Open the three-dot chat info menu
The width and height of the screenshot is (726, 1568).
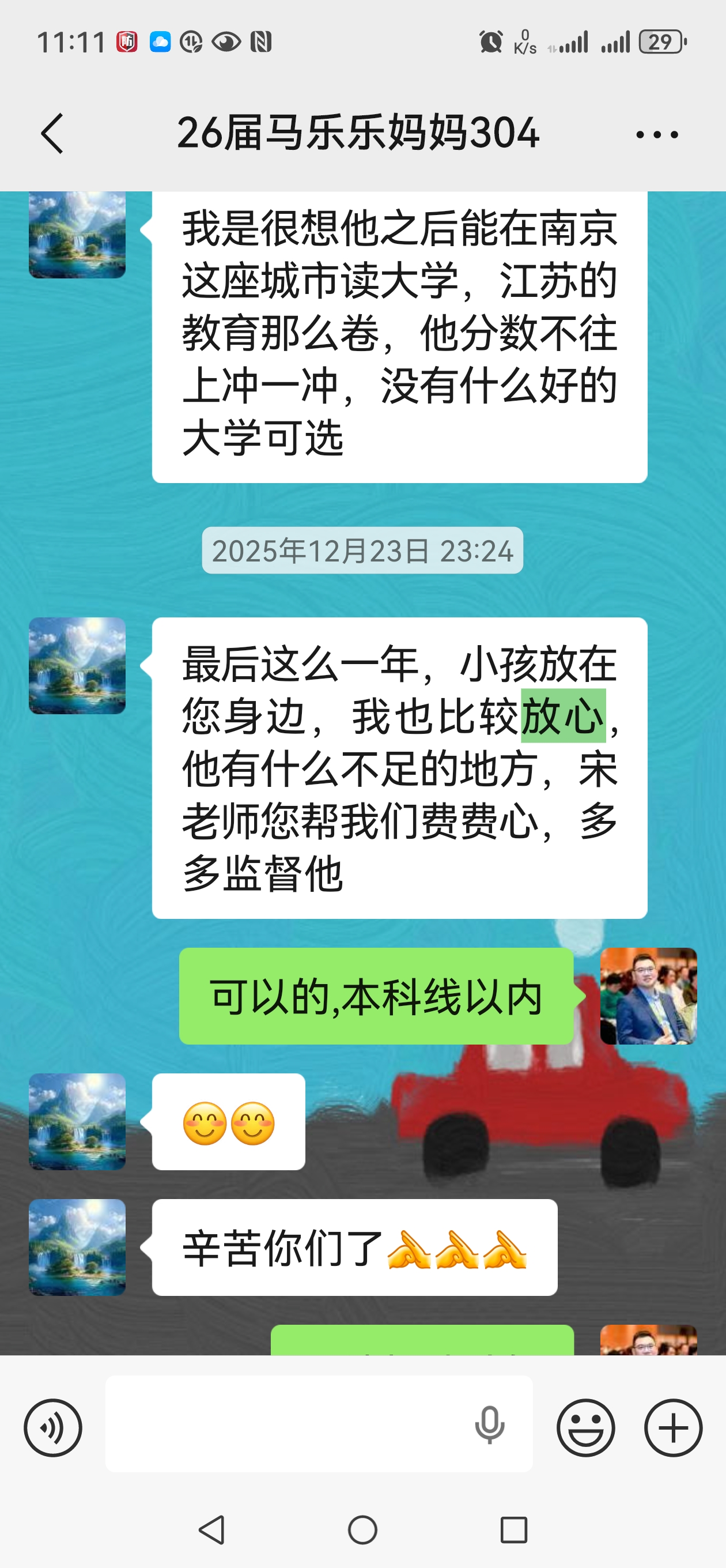(657, 134)
